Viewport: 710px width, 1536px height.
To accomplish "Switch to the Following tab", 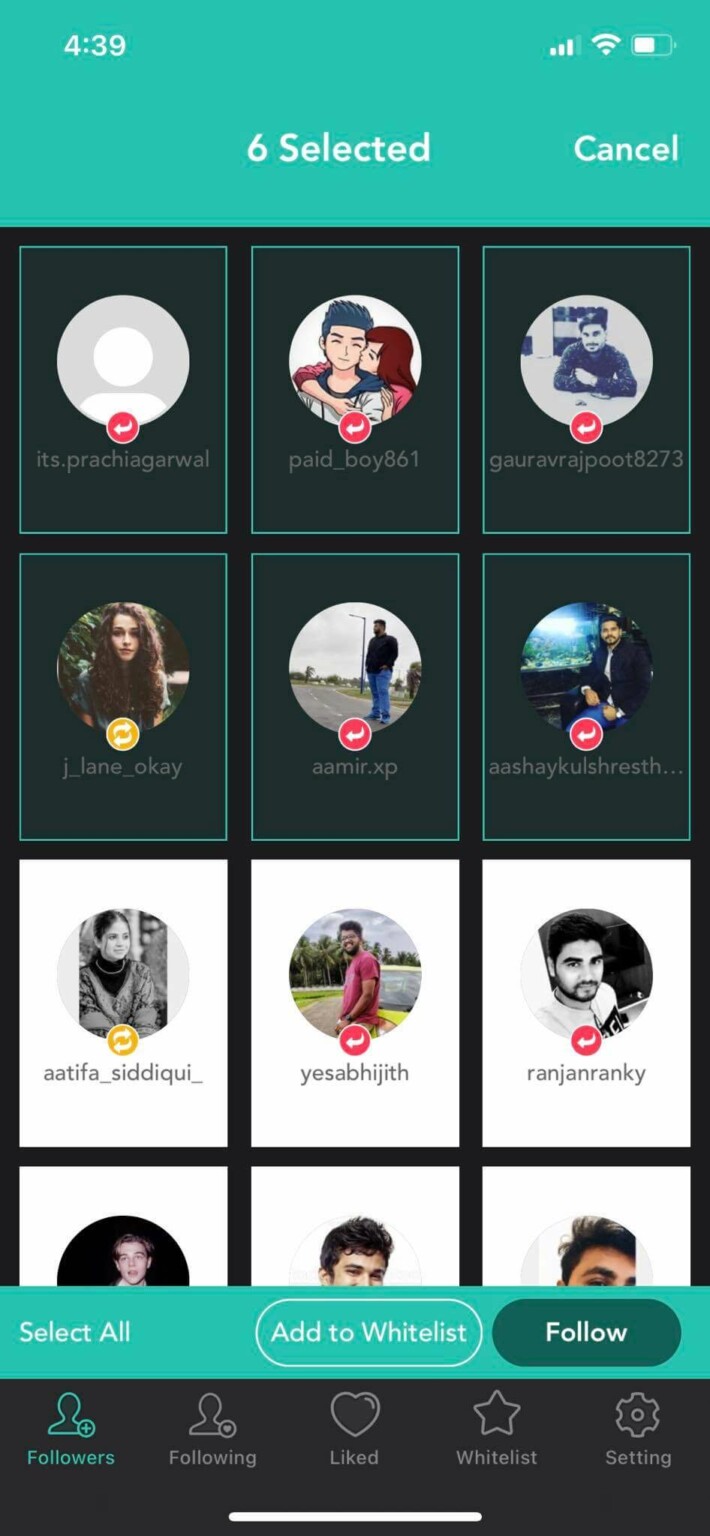I will (x=212, y=1430).
